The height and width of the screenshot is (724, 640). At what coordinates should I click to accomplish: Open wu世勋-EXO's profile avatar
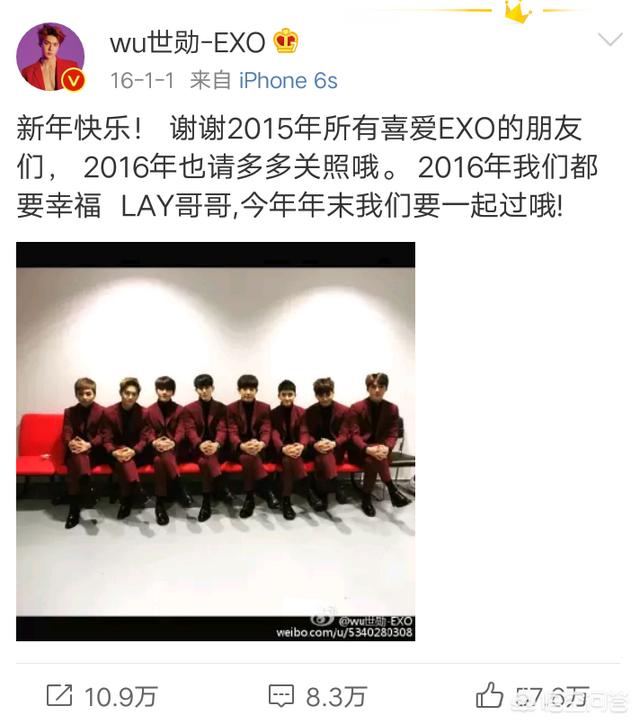click(50, 56)
